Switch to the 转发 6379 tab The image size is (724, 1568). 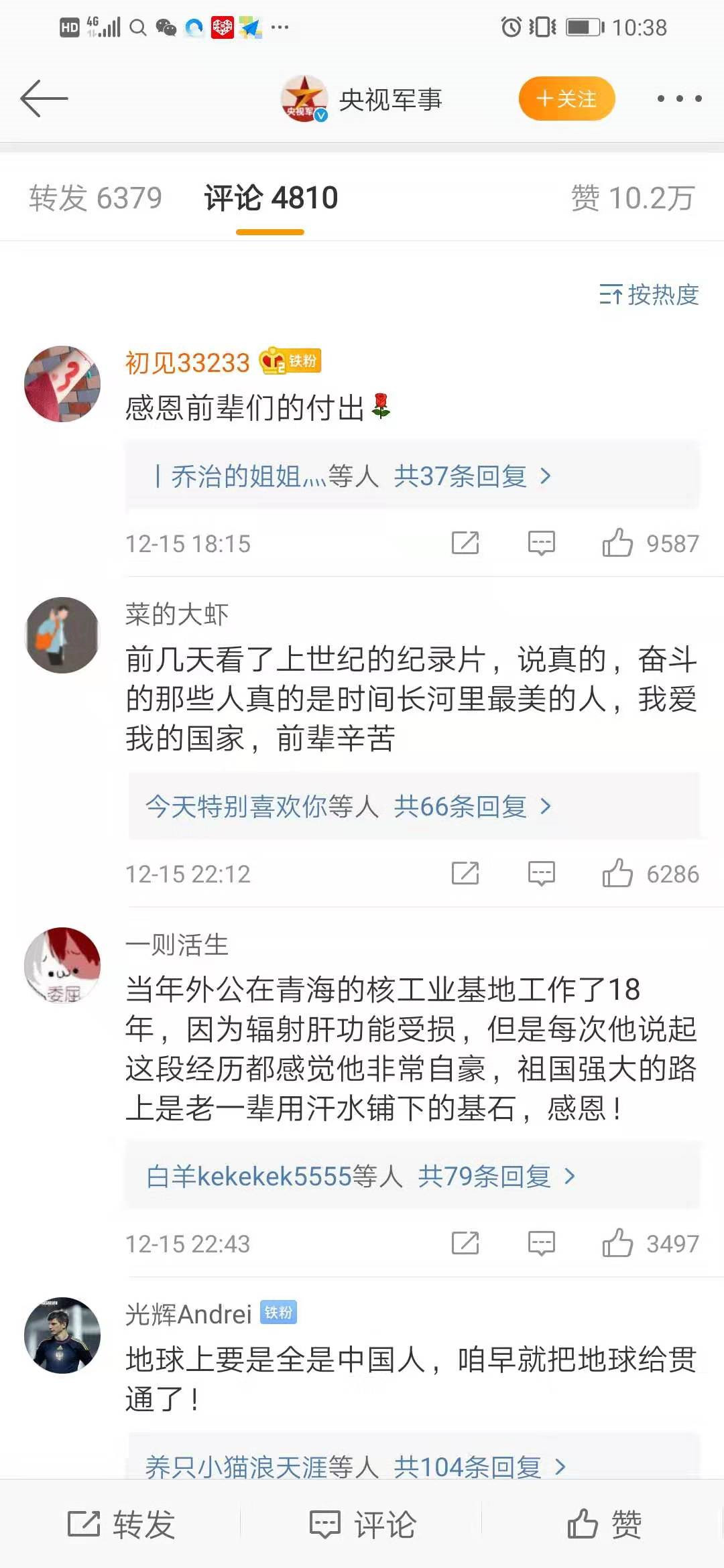[x=95, y=198]
